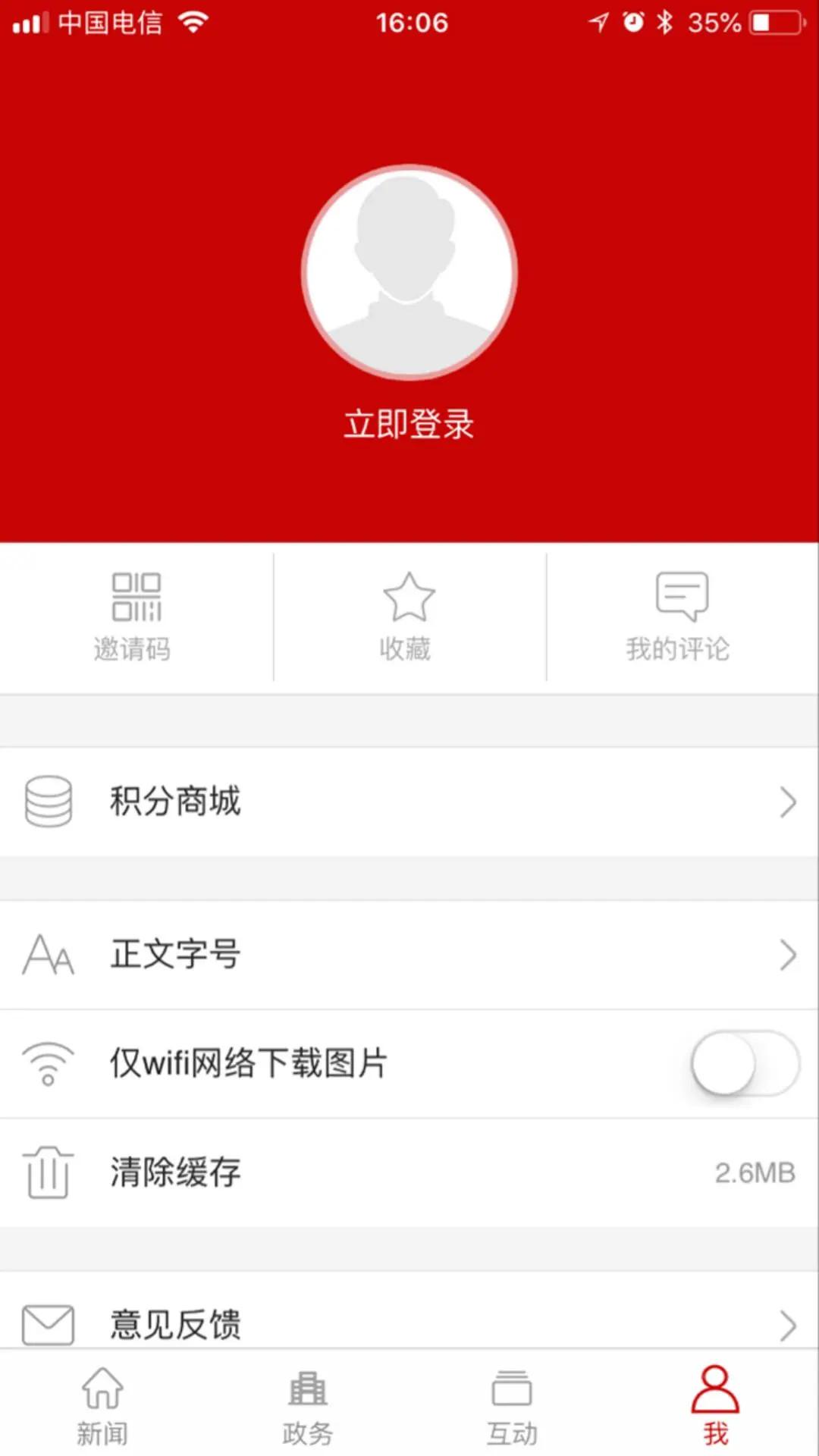Open the 意见反馈 envelope icon

48,1325
